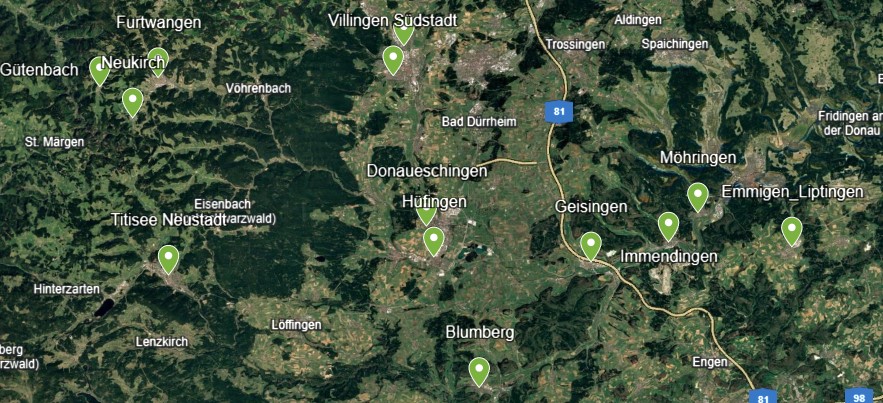Tap the Geisingen map marker
The height and width of the screenshot is (403, 883).
[591, 244]
